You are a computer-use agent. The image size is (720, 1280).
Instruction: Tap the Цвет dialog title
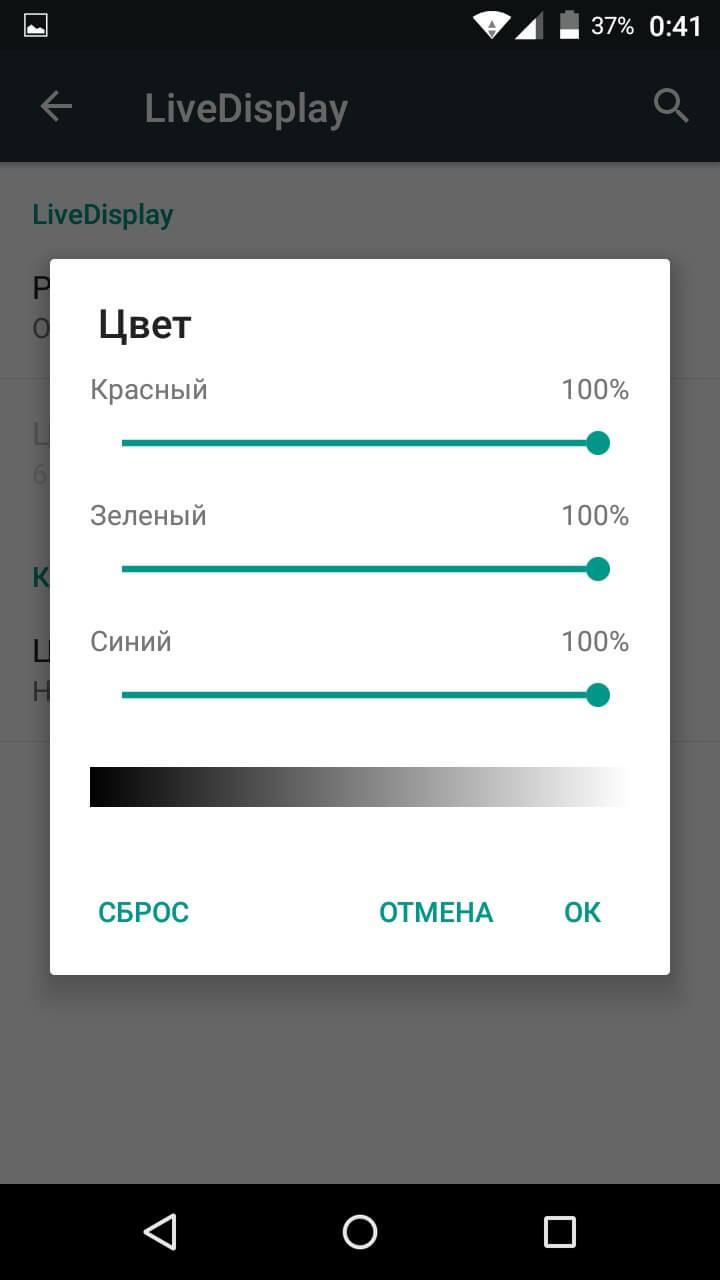click(x=145, y=322)
